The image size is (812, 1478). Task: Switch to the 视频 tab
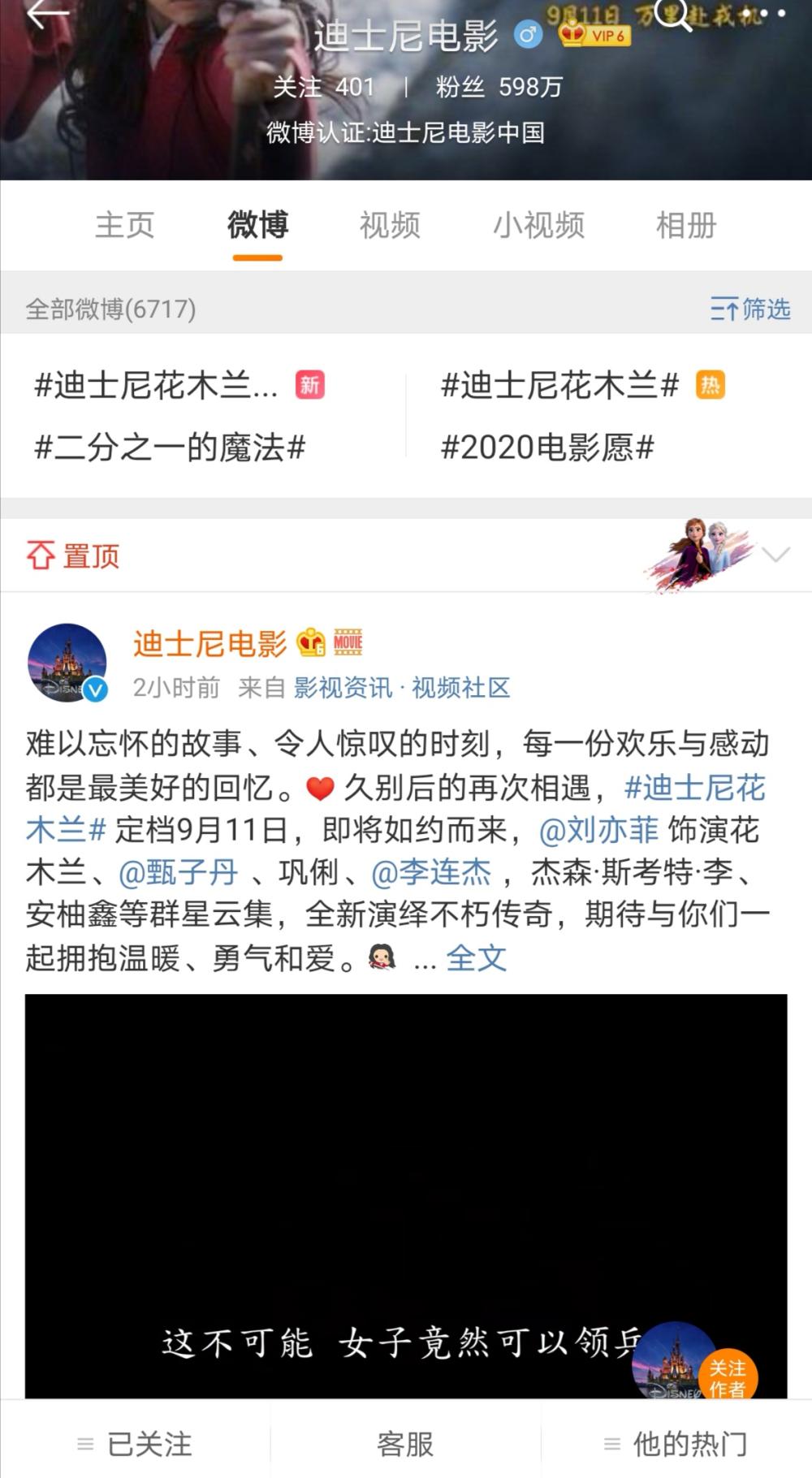pos(390,225)
